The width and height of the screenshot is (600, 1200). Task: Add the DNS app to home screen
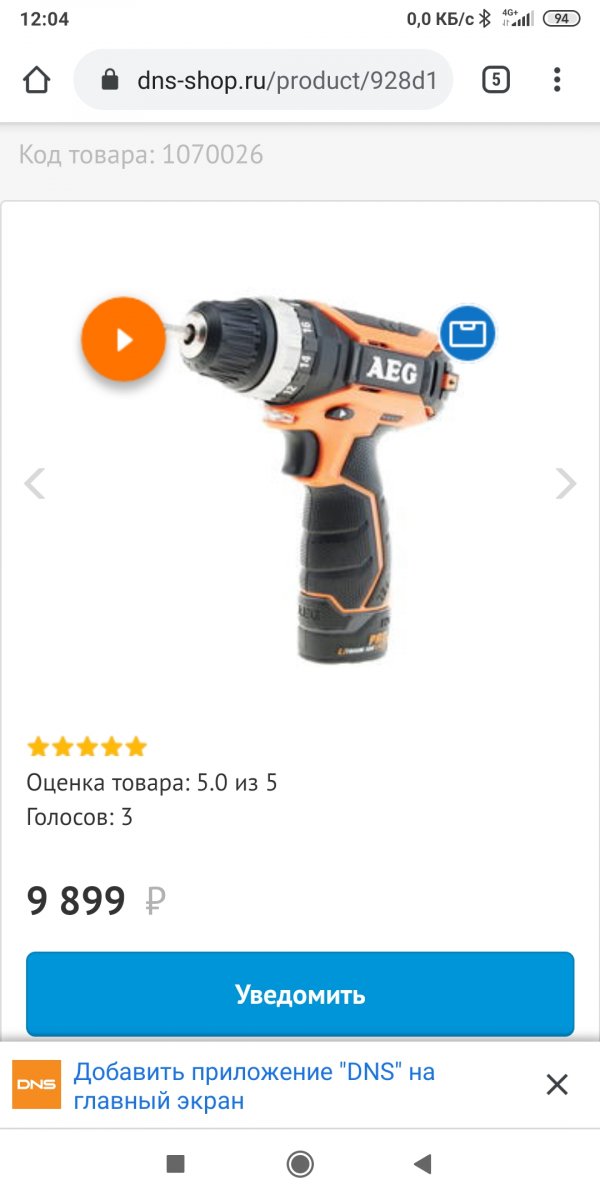[254, 1086]
